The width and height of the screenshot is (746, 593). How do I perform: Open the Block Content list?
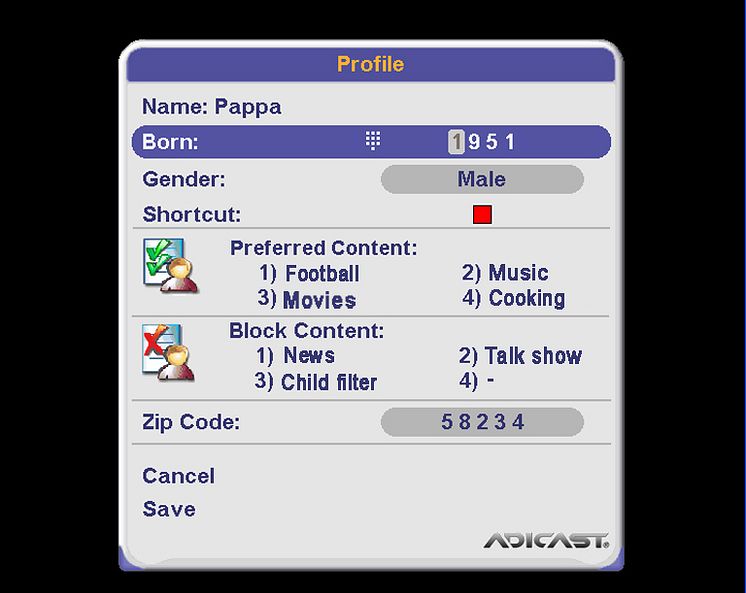306,331
